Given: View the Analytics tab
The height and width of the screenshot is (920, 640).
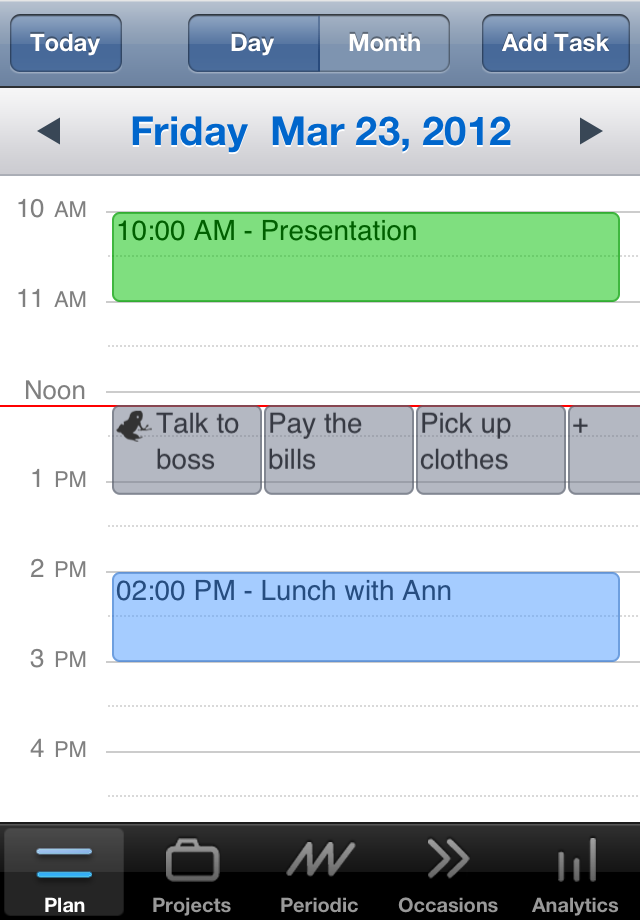Looking at the screenshot, I should click(x=575, y=873).
